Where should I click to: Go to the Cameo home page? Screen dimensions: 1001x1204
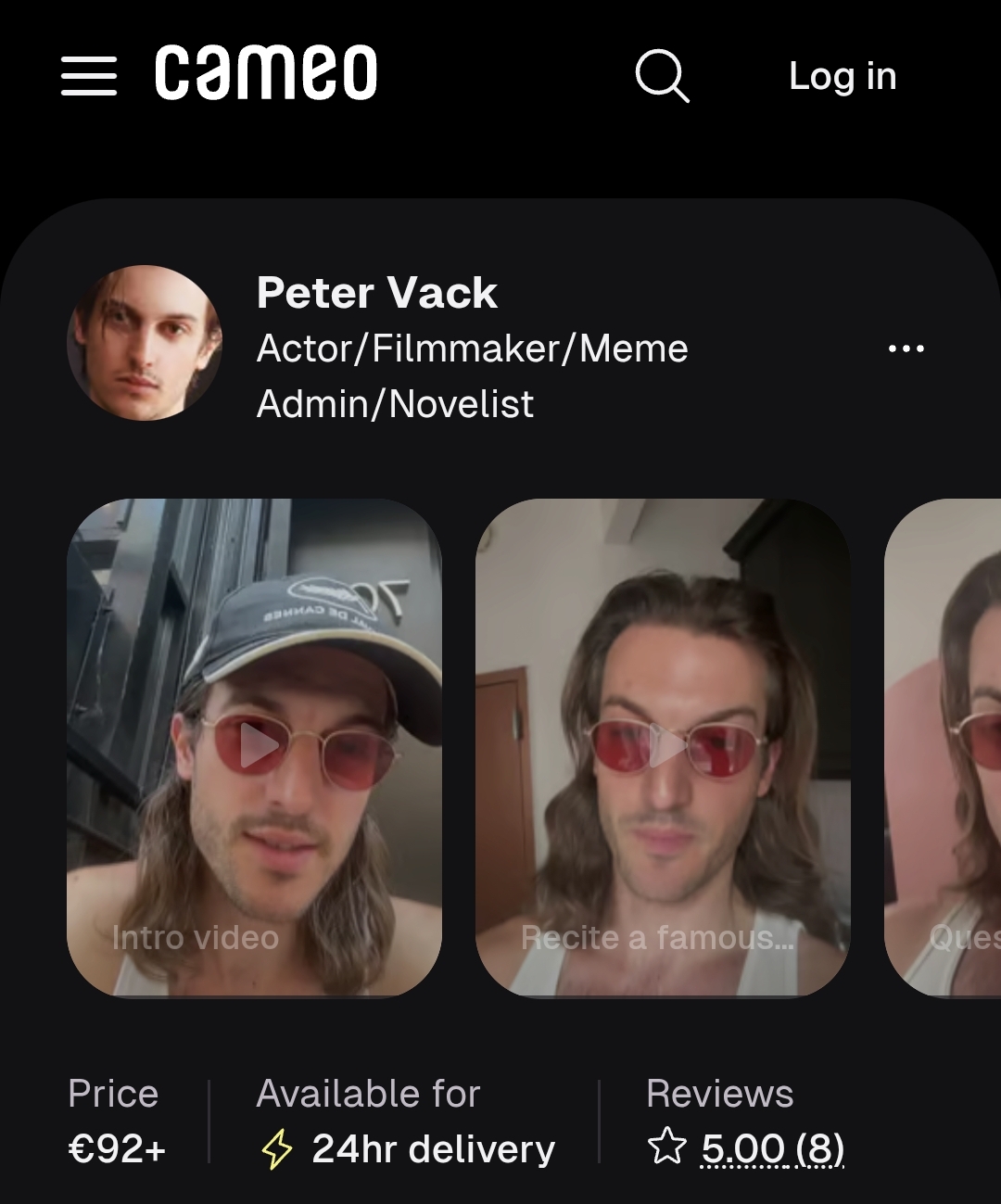tap(266, 73)
